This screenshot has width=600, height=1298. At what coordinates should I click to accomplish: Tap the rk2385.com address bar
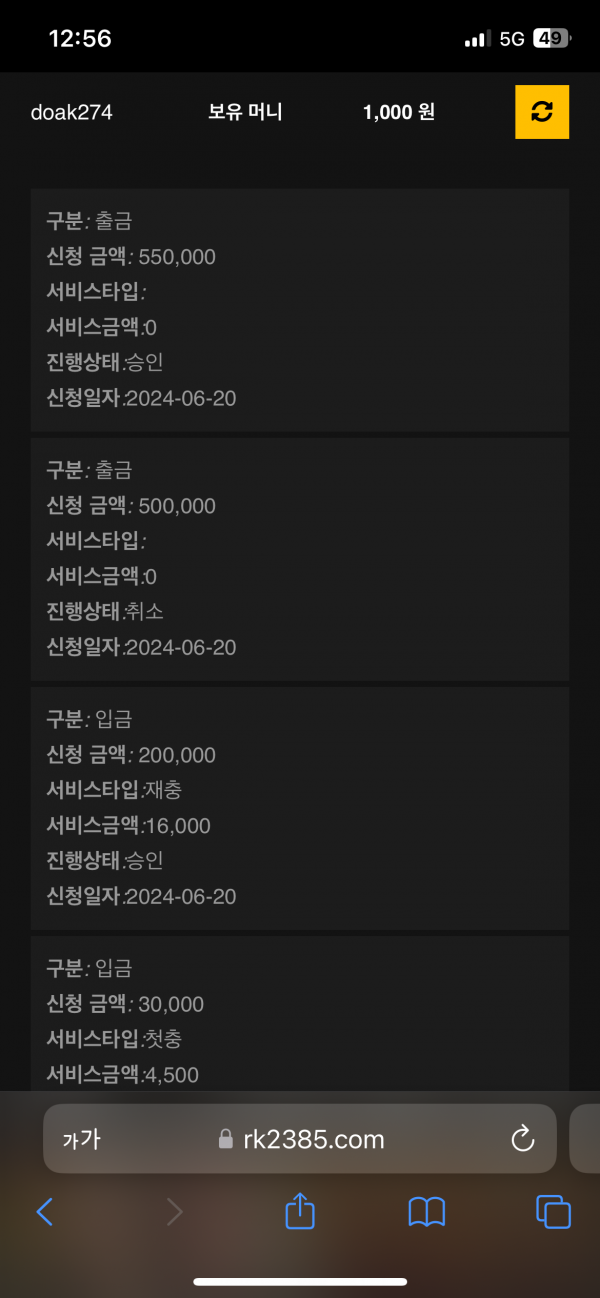pyautogui.click(x=300, y=1139)
